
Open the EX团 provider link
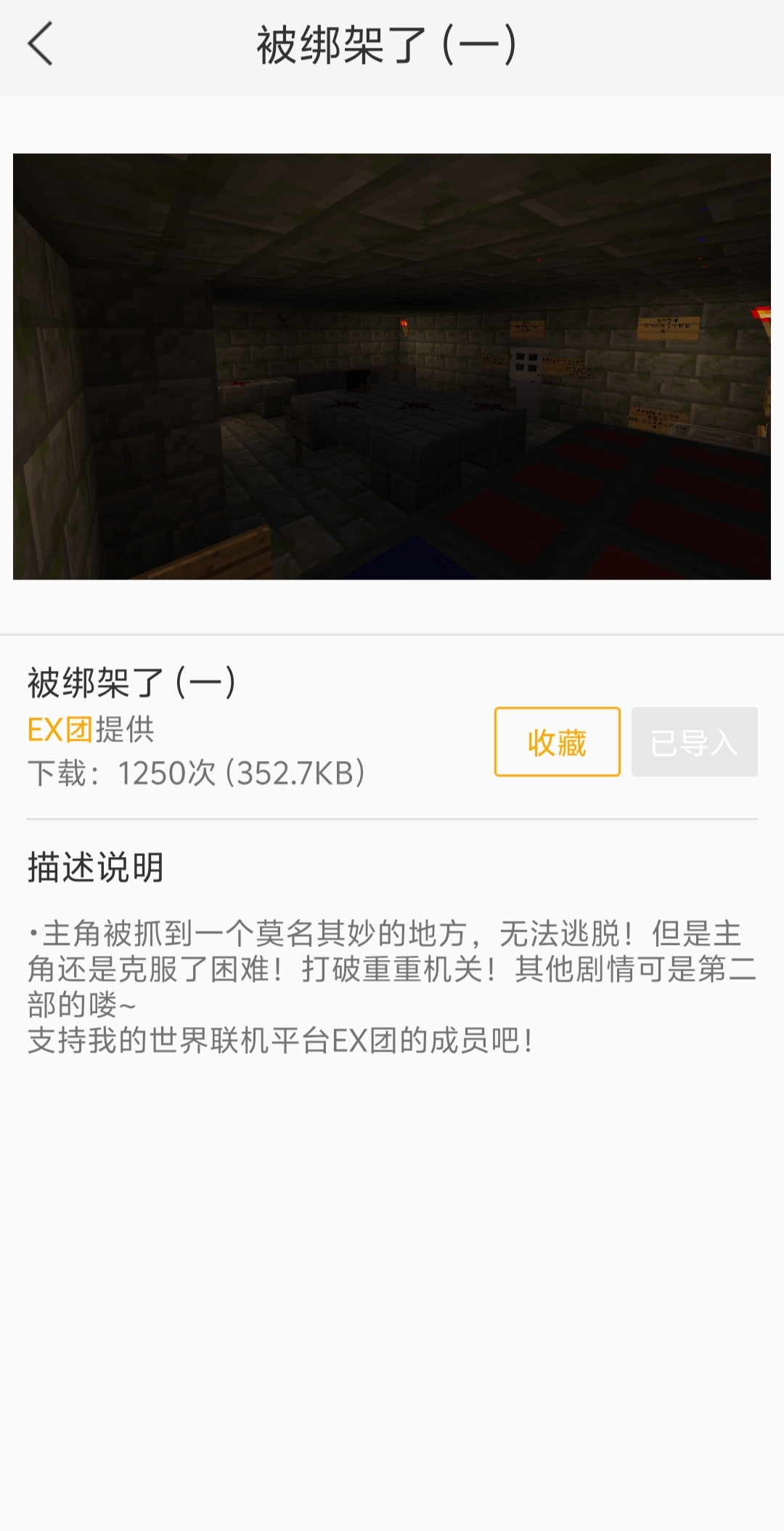pos(61,729)
